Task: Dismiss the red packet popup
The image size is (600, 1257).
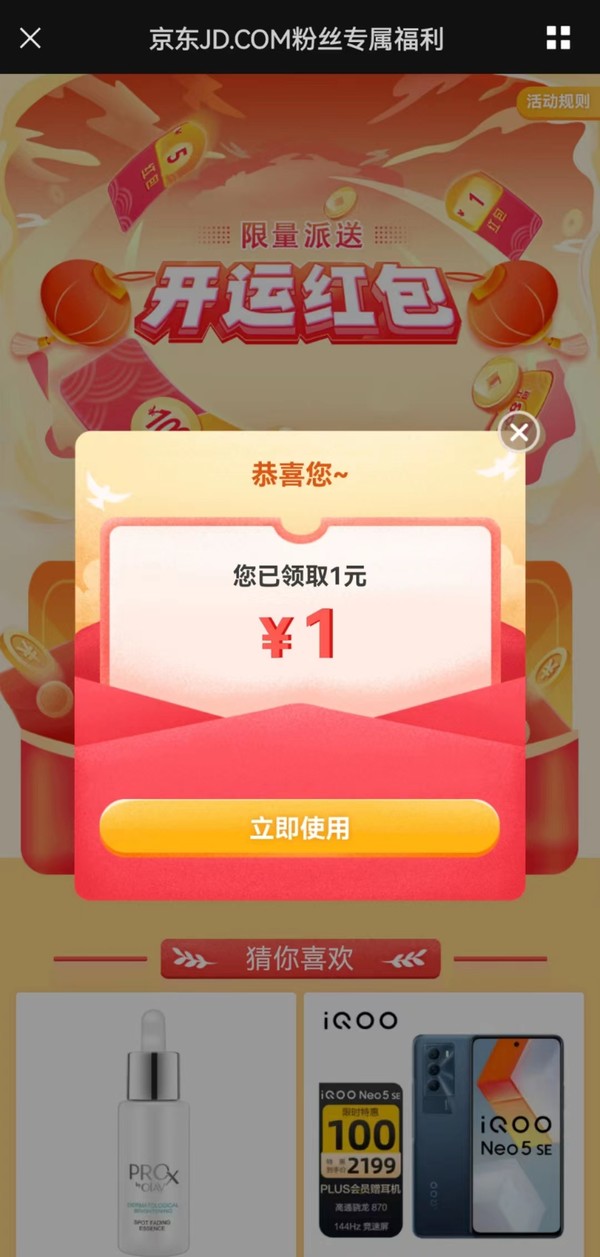Action: tap(518, 433)
